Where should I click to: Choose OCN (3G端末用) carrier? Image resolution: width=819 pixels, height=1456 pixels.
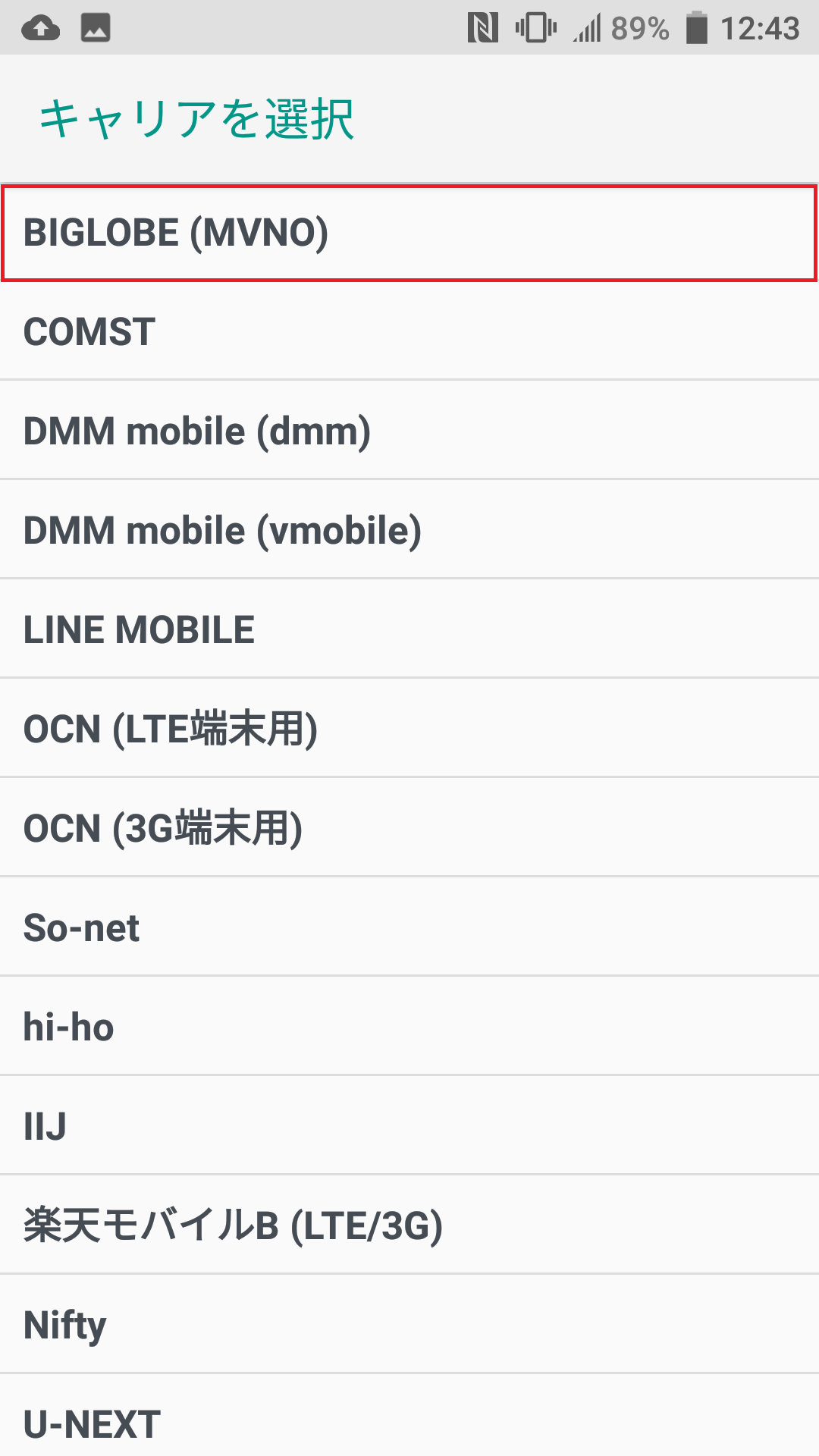coord(409,829)
